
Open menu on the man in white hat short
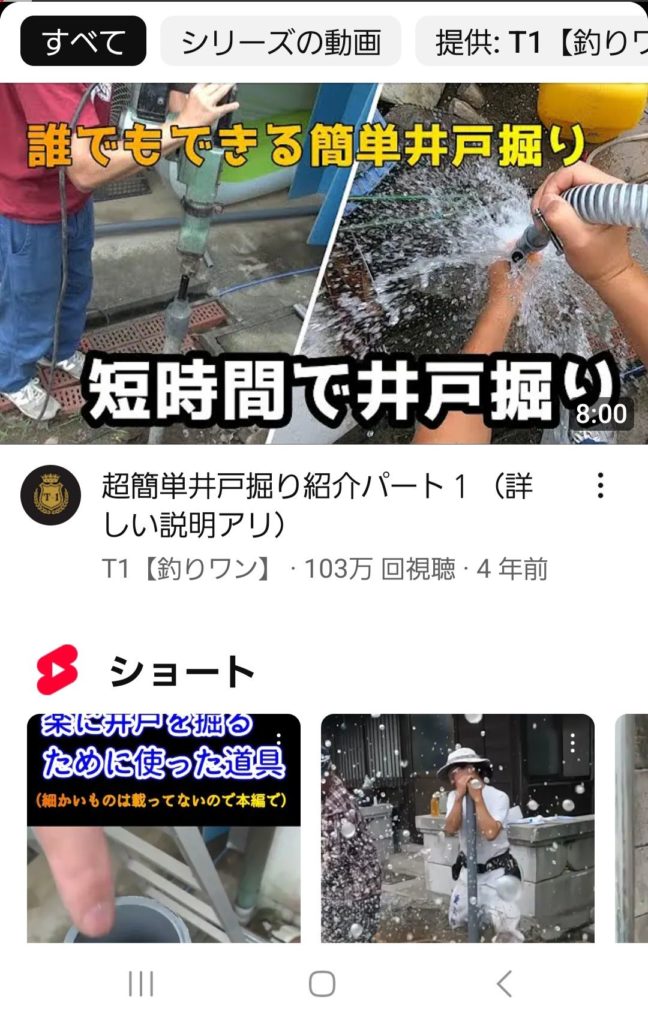(x=572, y=740)
